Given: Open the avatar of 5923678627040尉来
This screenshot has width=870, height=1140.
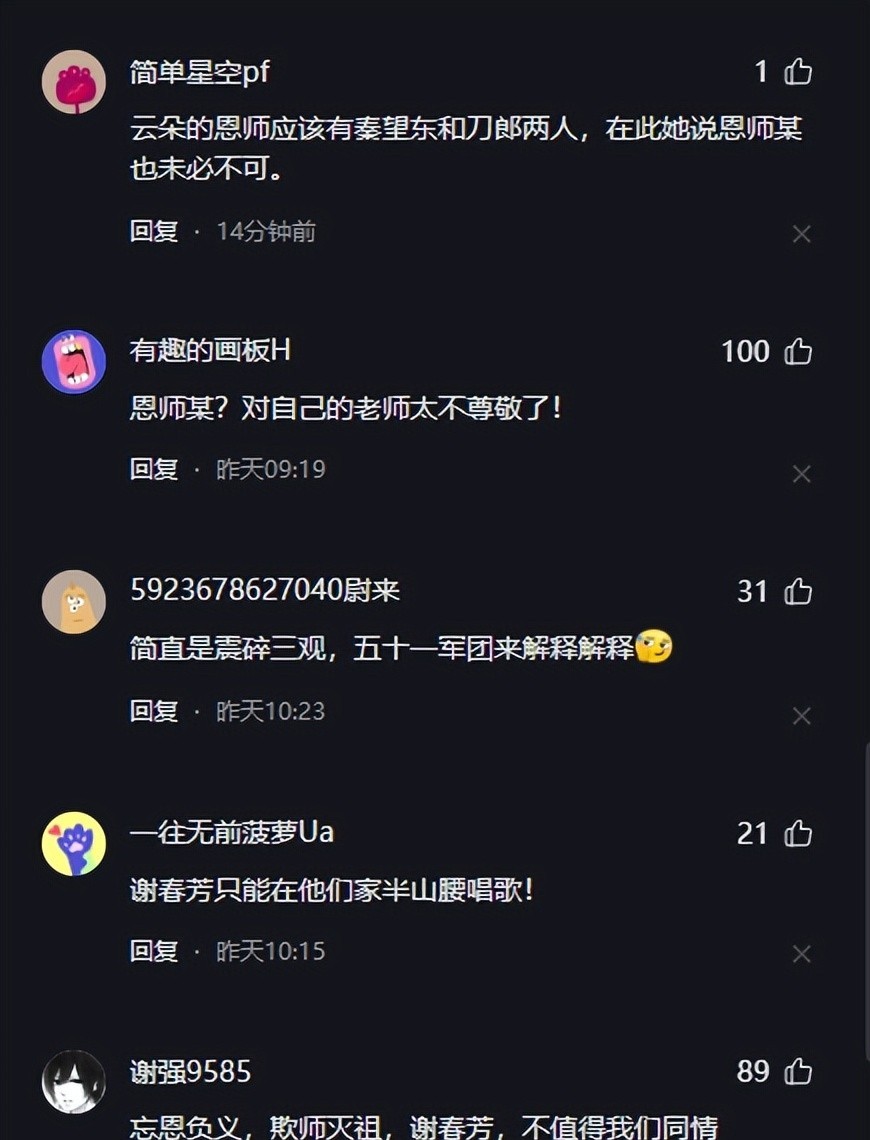Looking at the screenshot, I should coord(74,602).
